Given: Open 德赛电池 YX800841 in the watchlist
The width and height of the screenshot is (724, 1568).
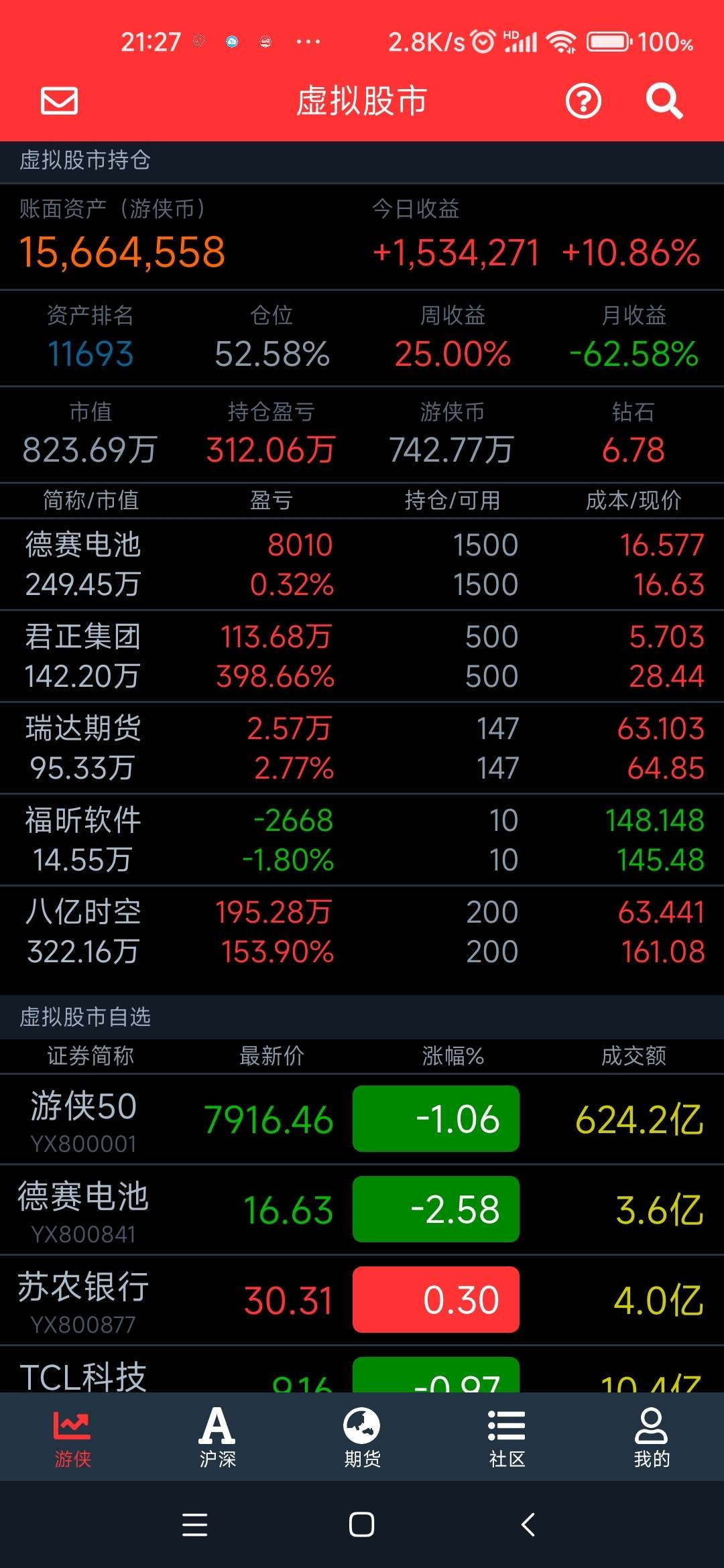Looking at the screenshot, I should (x=362, y=1210).
